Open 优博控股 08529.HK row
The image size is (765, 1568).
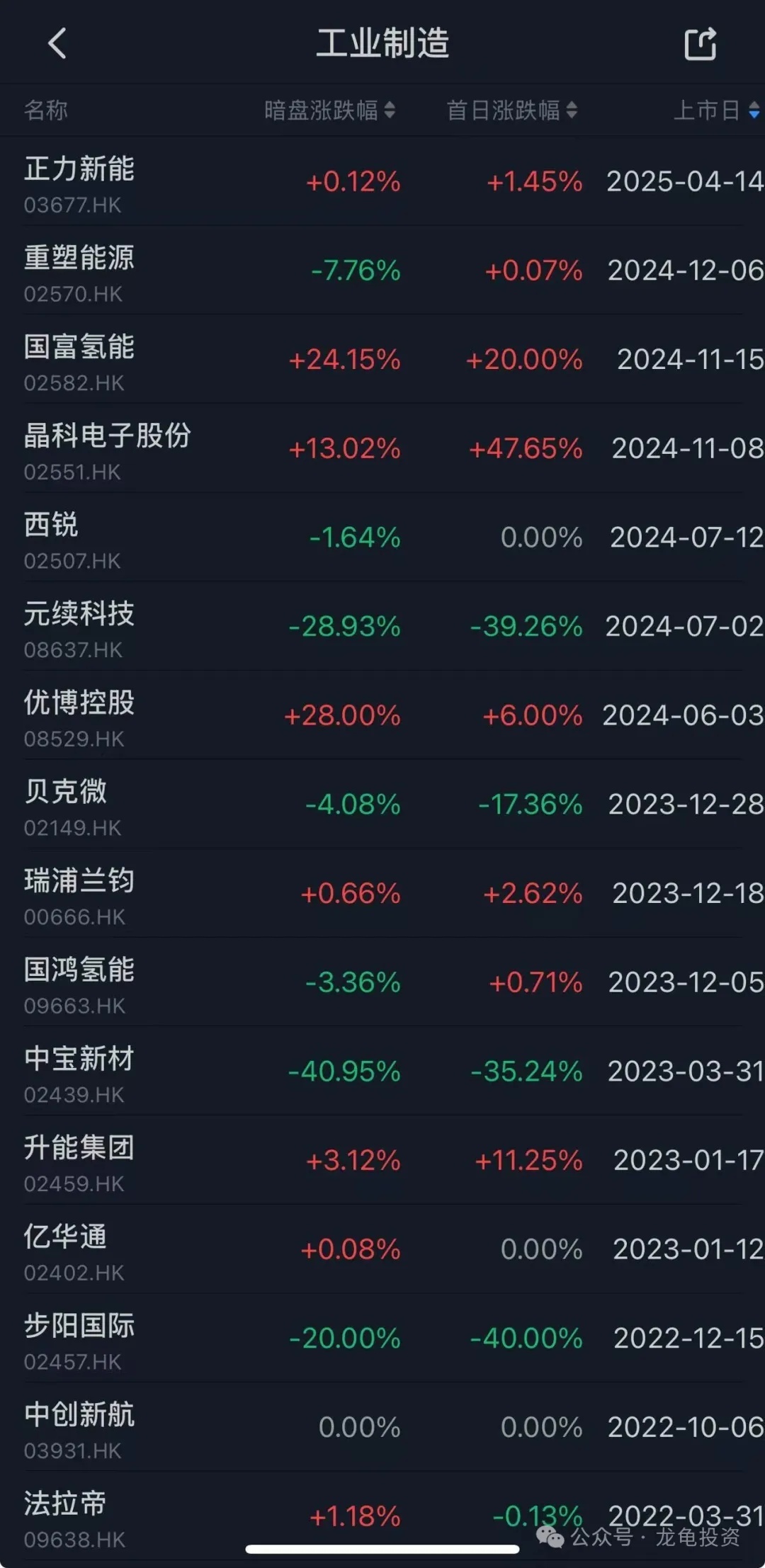tap(79, 716)
